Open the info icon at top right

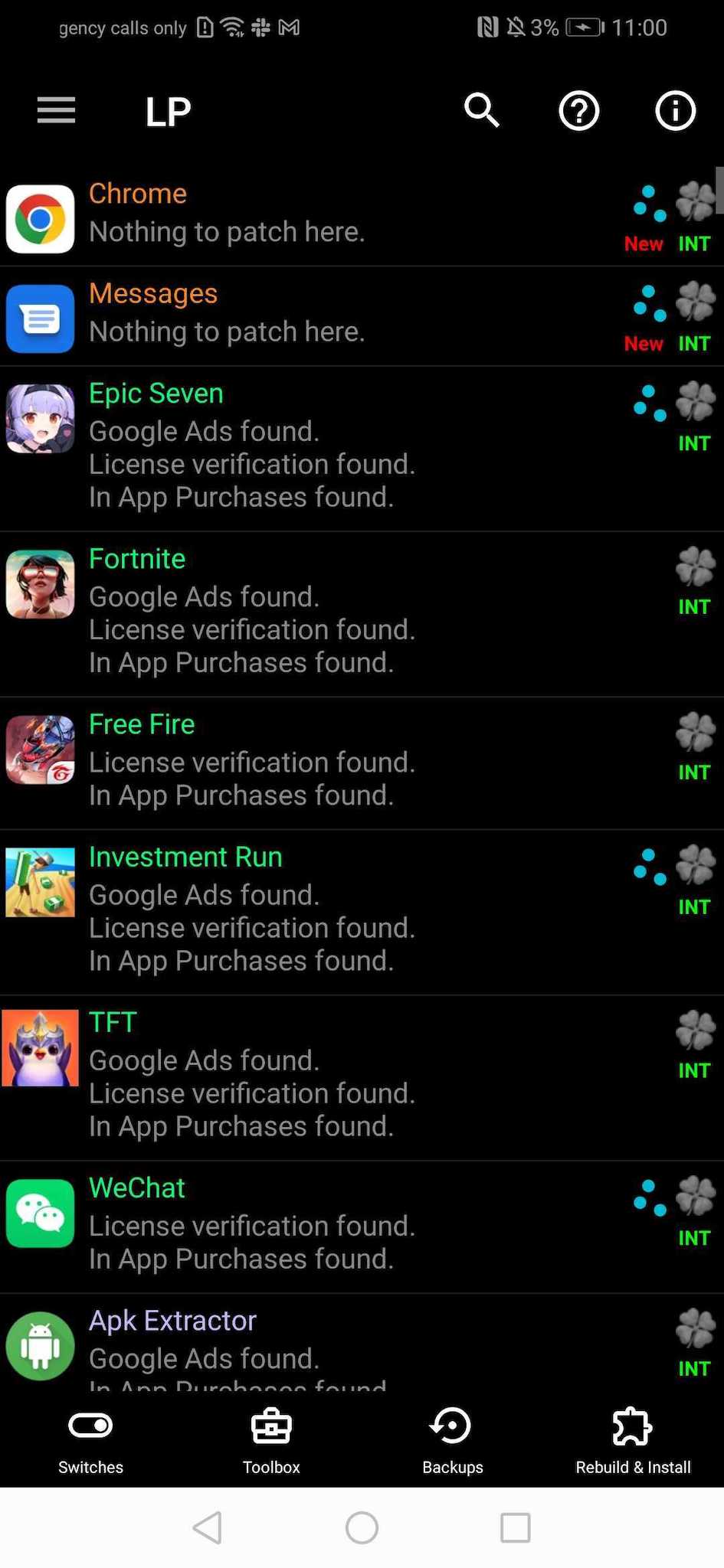pyautogui.click(x=674, y=111)
